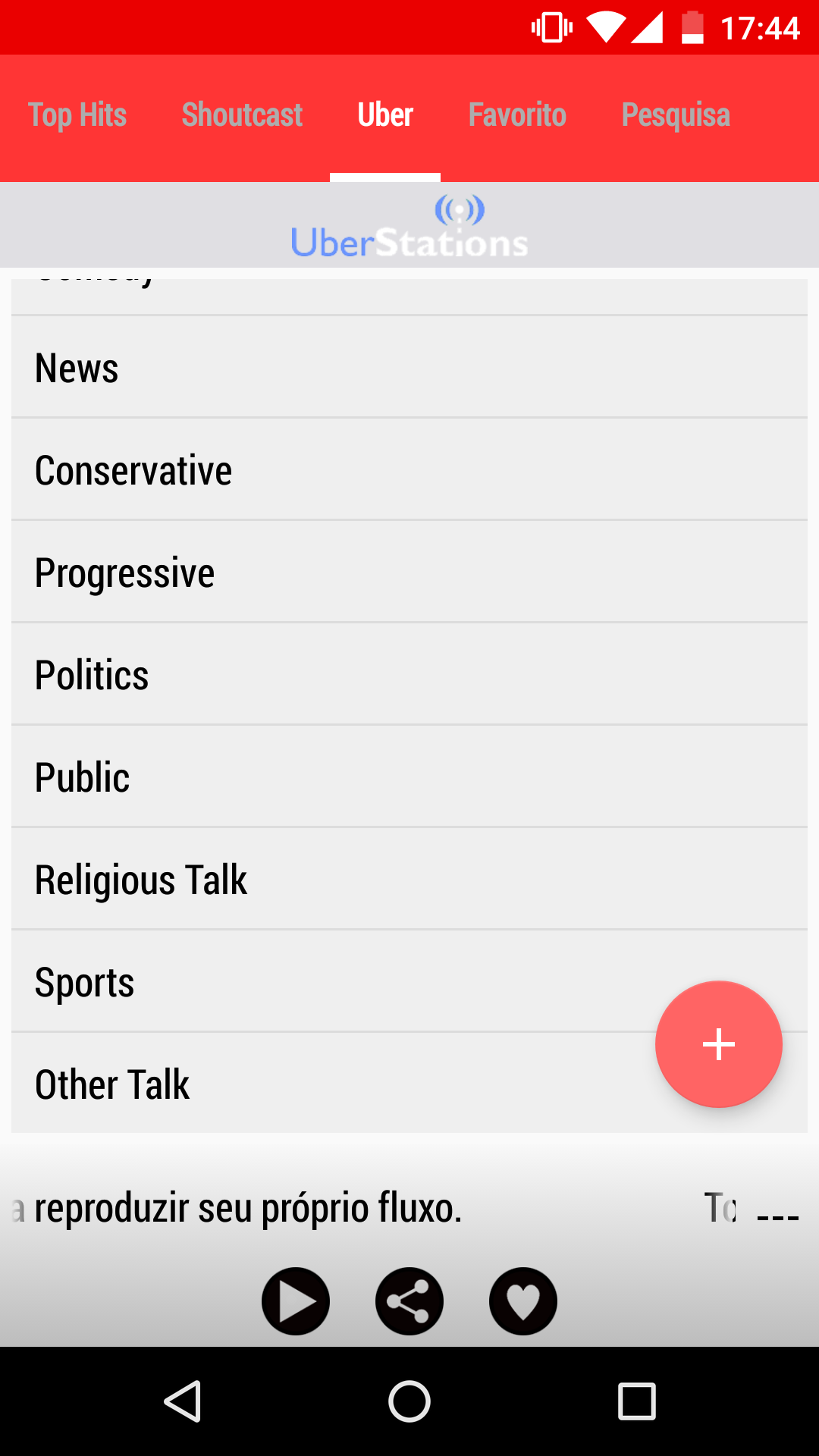This screenshot has width=819, height=1456.
Task: Open Public radio stations
Action: point(409,777)
